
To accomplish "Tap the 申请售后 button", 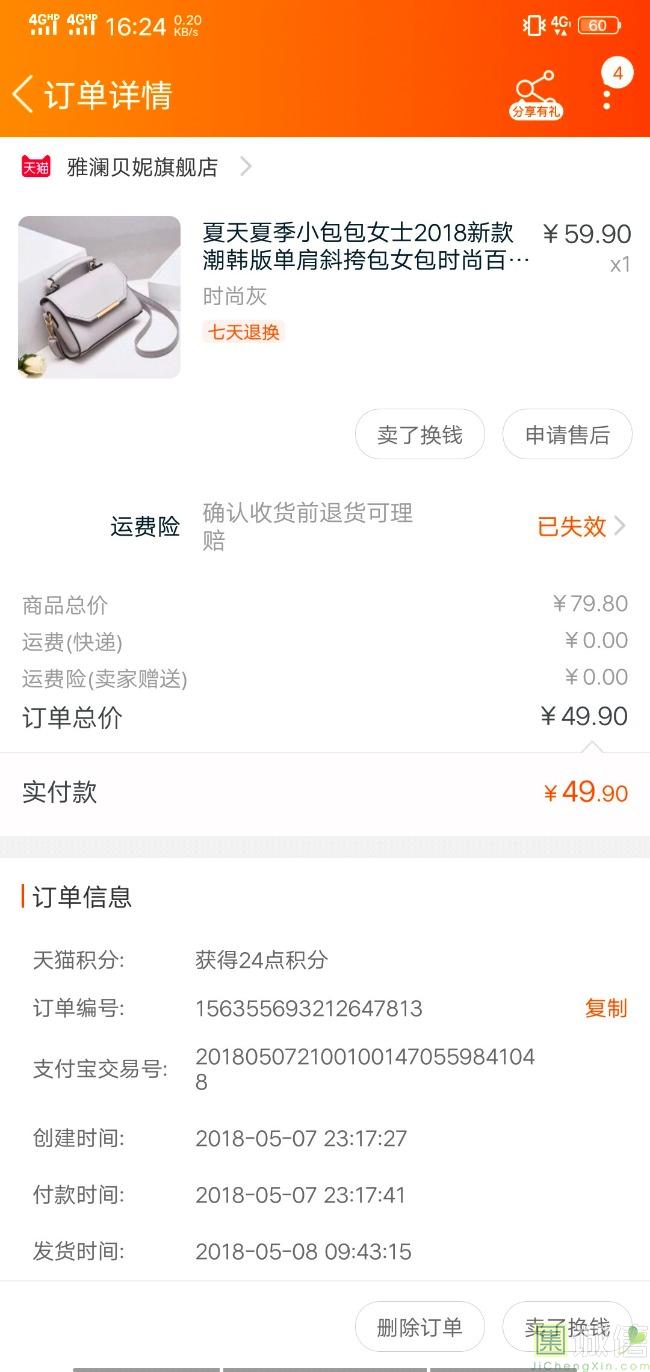I will coord(567,435).
